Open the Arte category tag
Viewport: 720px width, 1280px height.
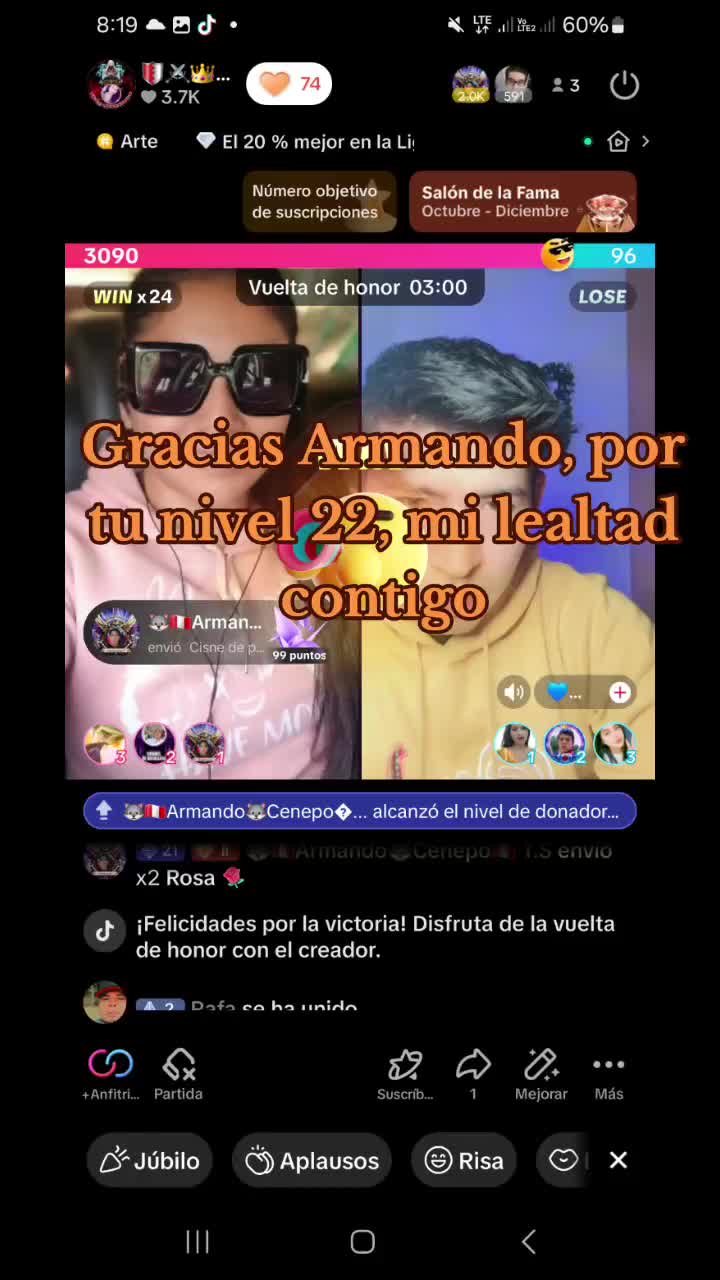[x=128, y=142]
